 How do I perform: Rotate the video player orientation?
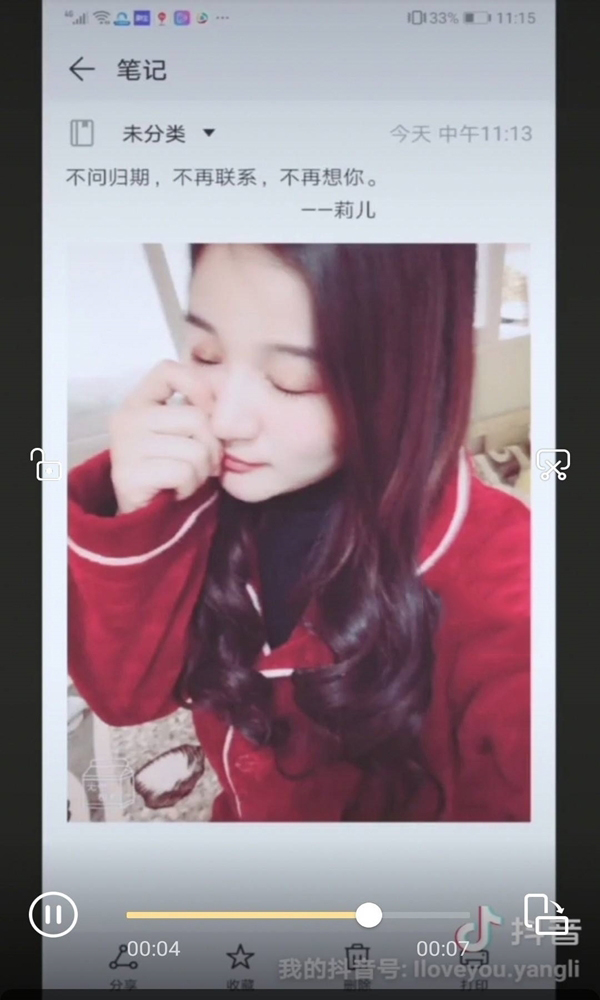[546, 914]
